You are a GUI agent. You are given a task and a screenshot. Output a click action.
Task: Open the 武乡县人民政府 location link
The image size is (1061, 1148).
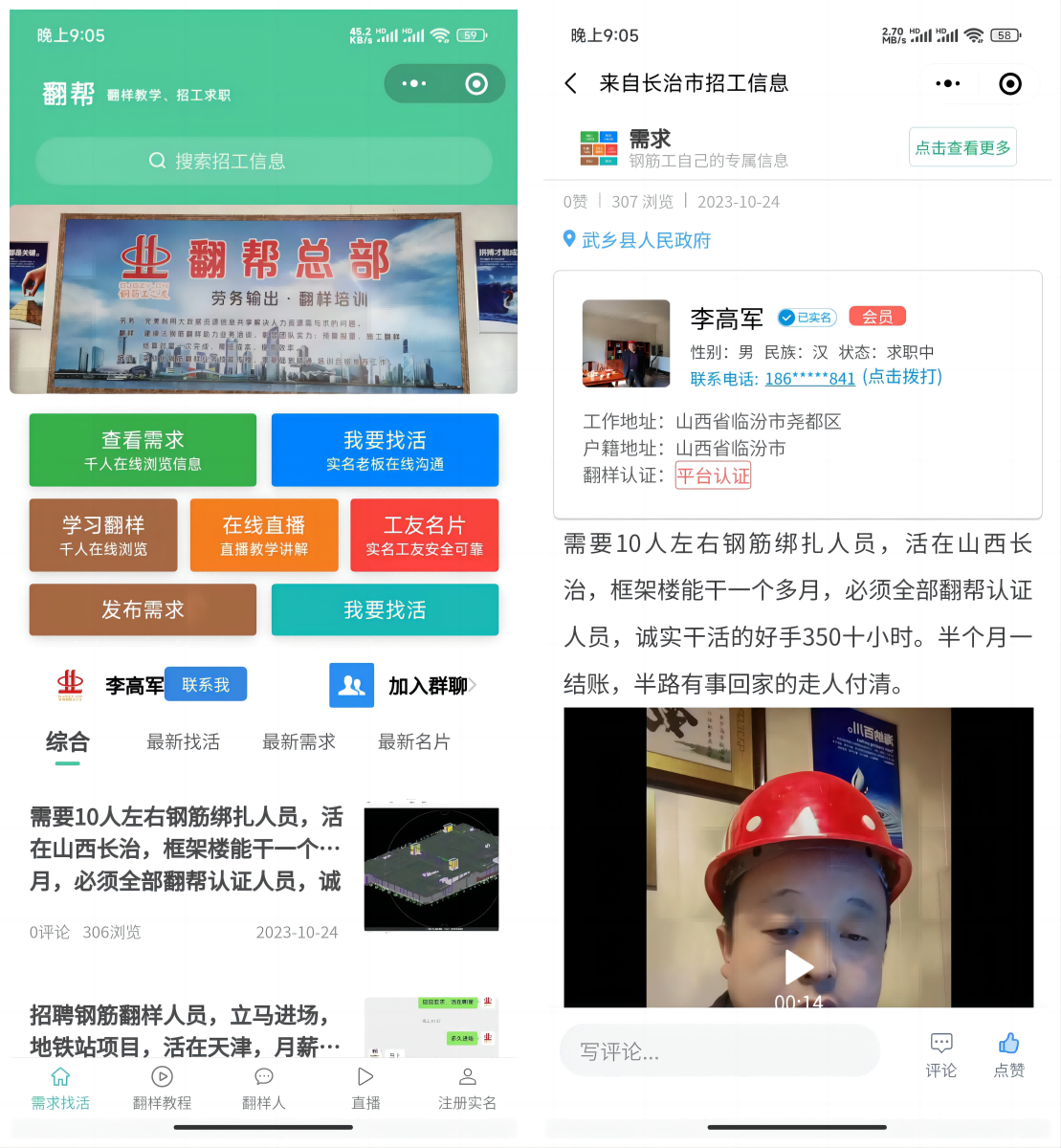click(646, 240)
